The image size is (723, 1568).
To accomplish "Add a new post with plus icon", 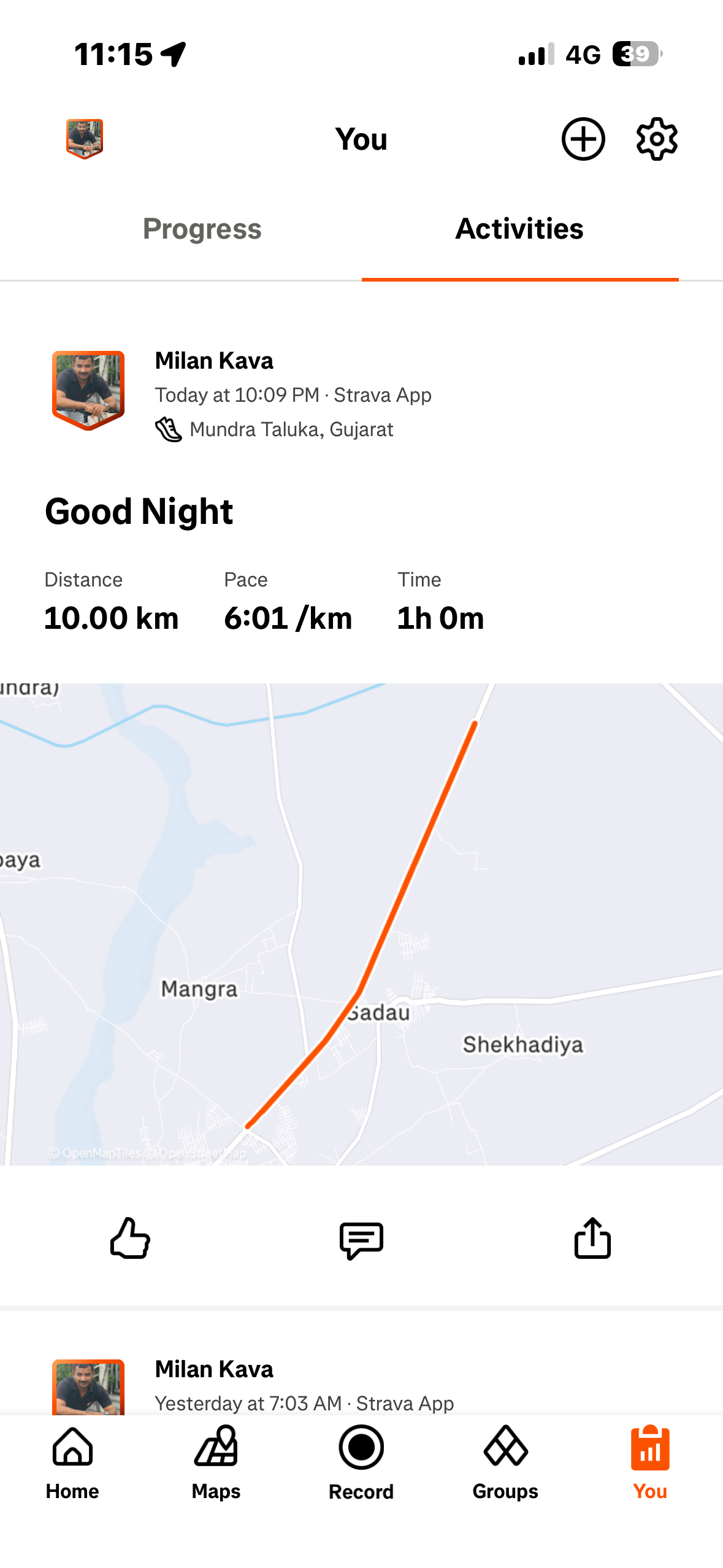I will (x=583, y=139).
